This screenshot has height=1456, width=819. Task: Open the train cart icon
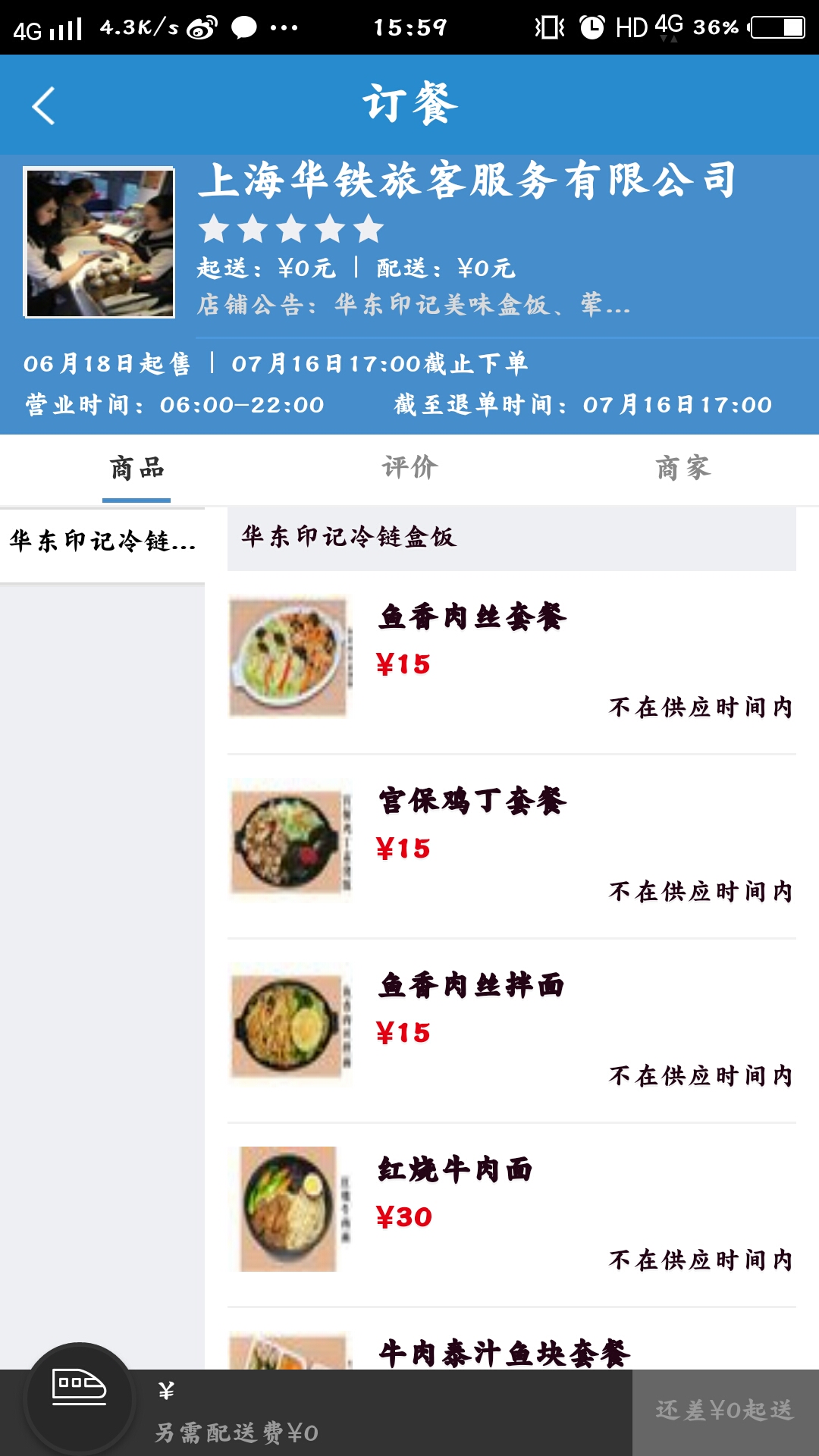tap(80, 1394)
